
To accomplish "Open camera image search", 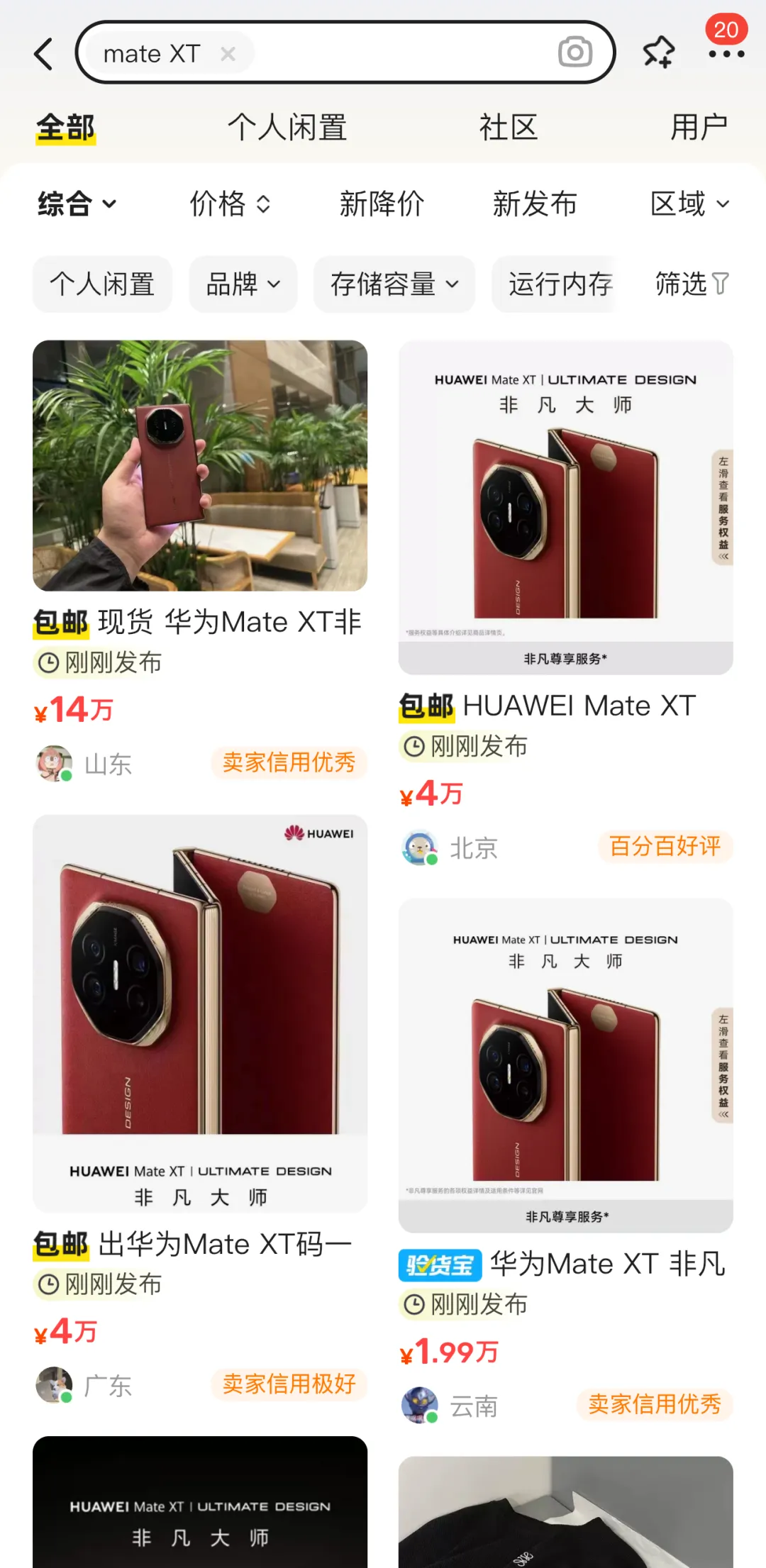I will click(574, 52).
